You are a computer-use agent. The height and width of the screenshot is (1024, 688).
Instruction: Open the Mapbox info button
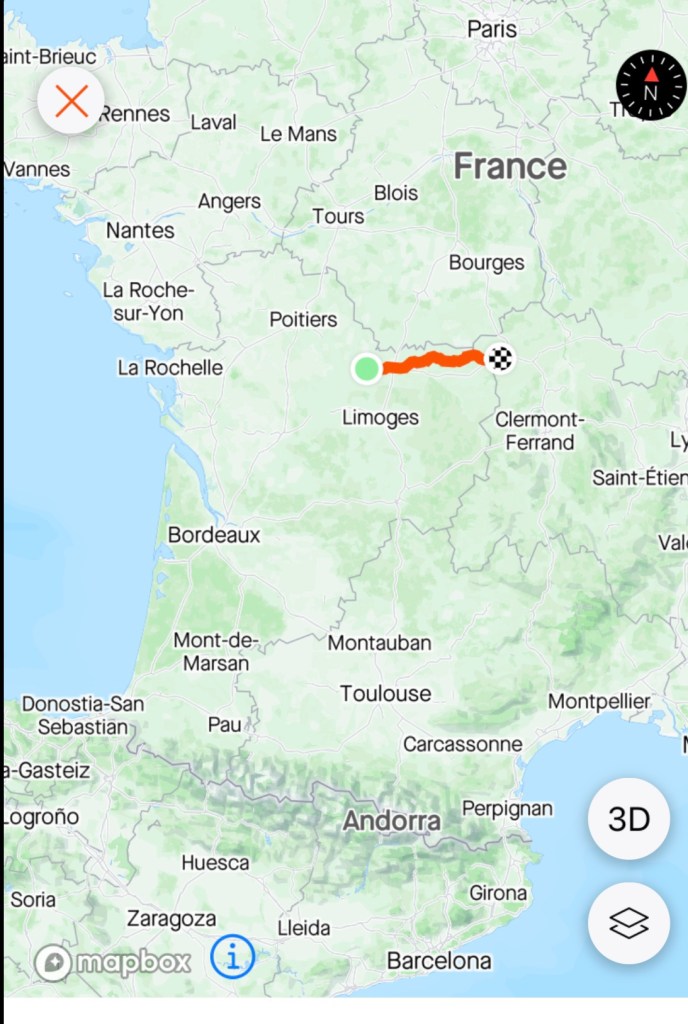click(232, 959)
